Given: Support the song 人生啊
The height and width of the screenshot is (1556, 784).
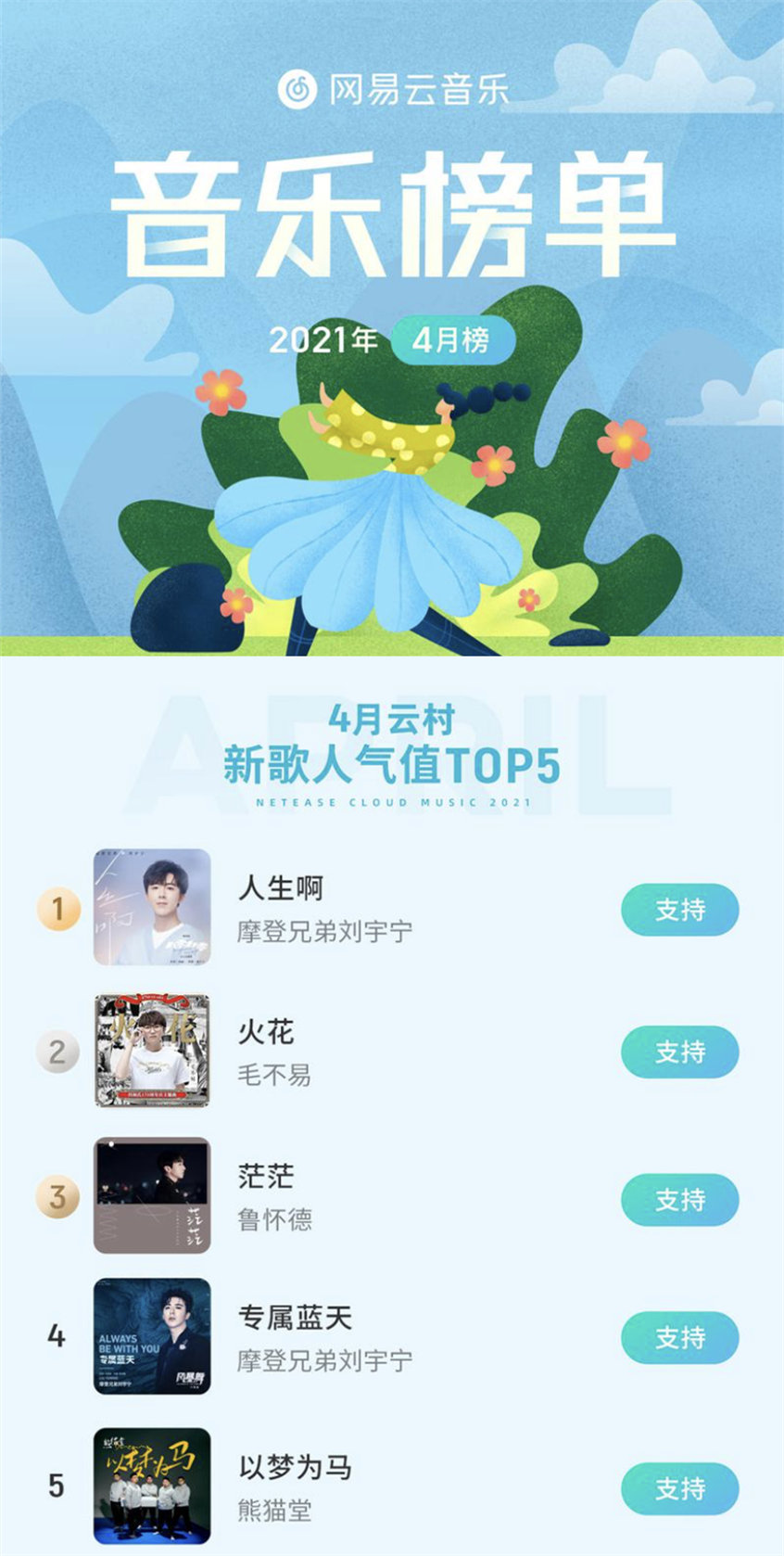Looking at the screenshot, I should [679, 910].
